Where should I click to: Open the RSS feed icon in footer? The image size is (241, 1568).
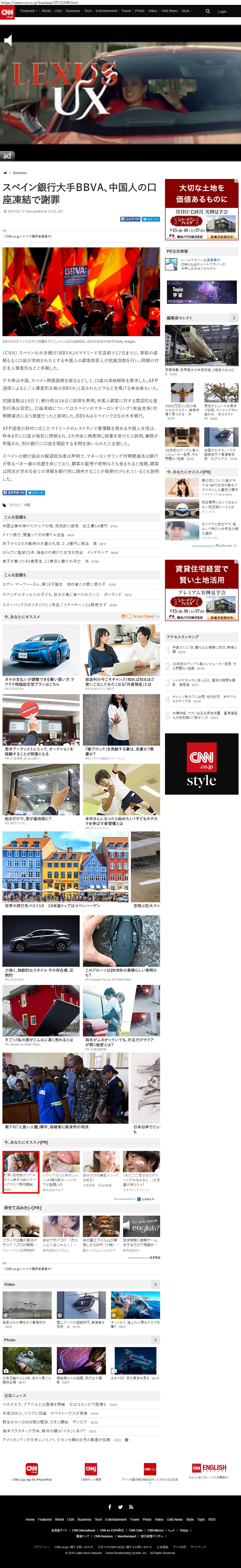click(131, 1507)
